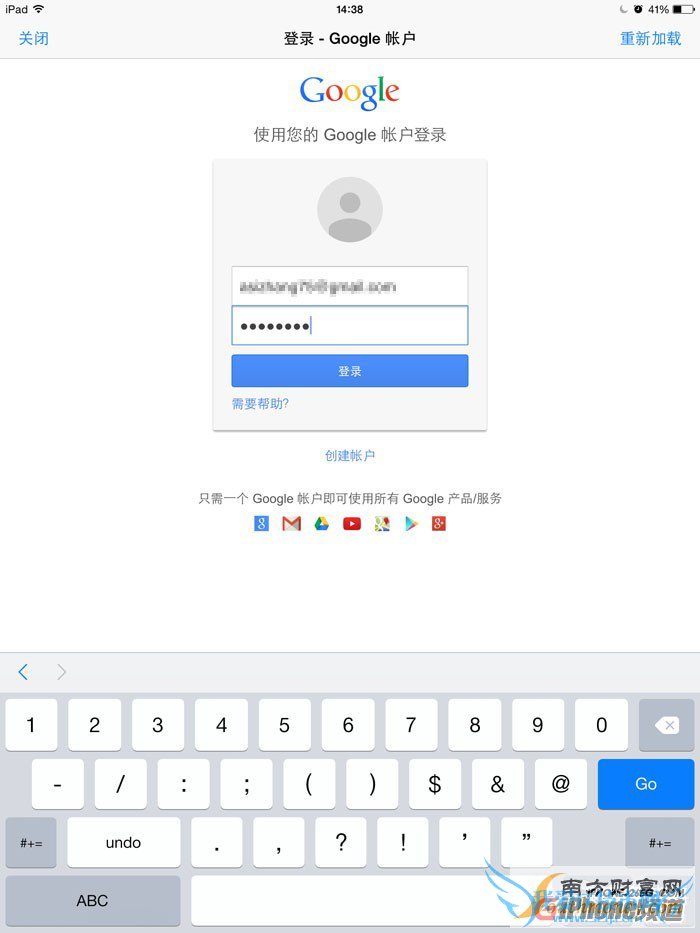Image resolution: width=700 pixels, height=933 pixels.
Task: Focus the email address field
Action: (x=349, y=286)
